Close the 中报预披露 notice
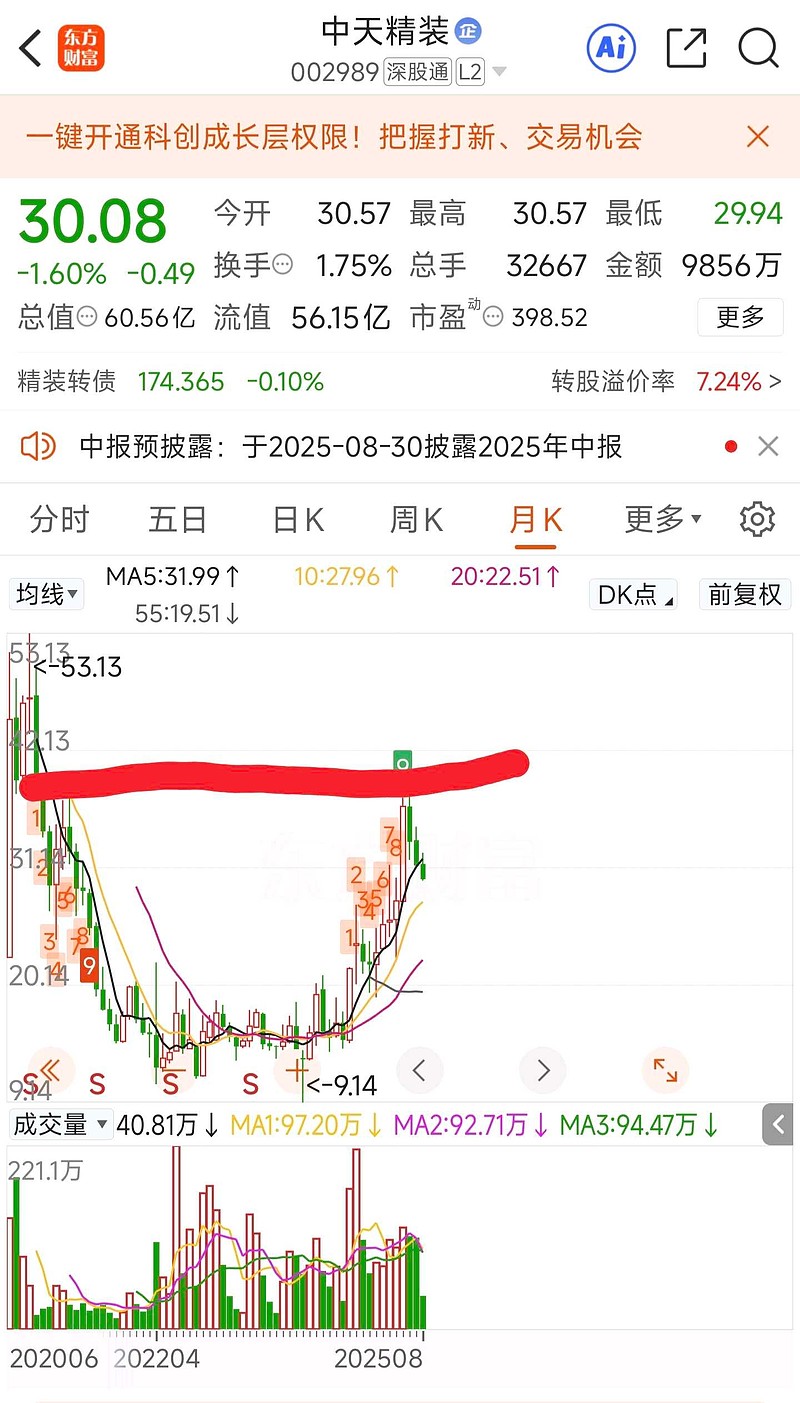The height and width of the screenshot is (1403, 800). [768, 446]
